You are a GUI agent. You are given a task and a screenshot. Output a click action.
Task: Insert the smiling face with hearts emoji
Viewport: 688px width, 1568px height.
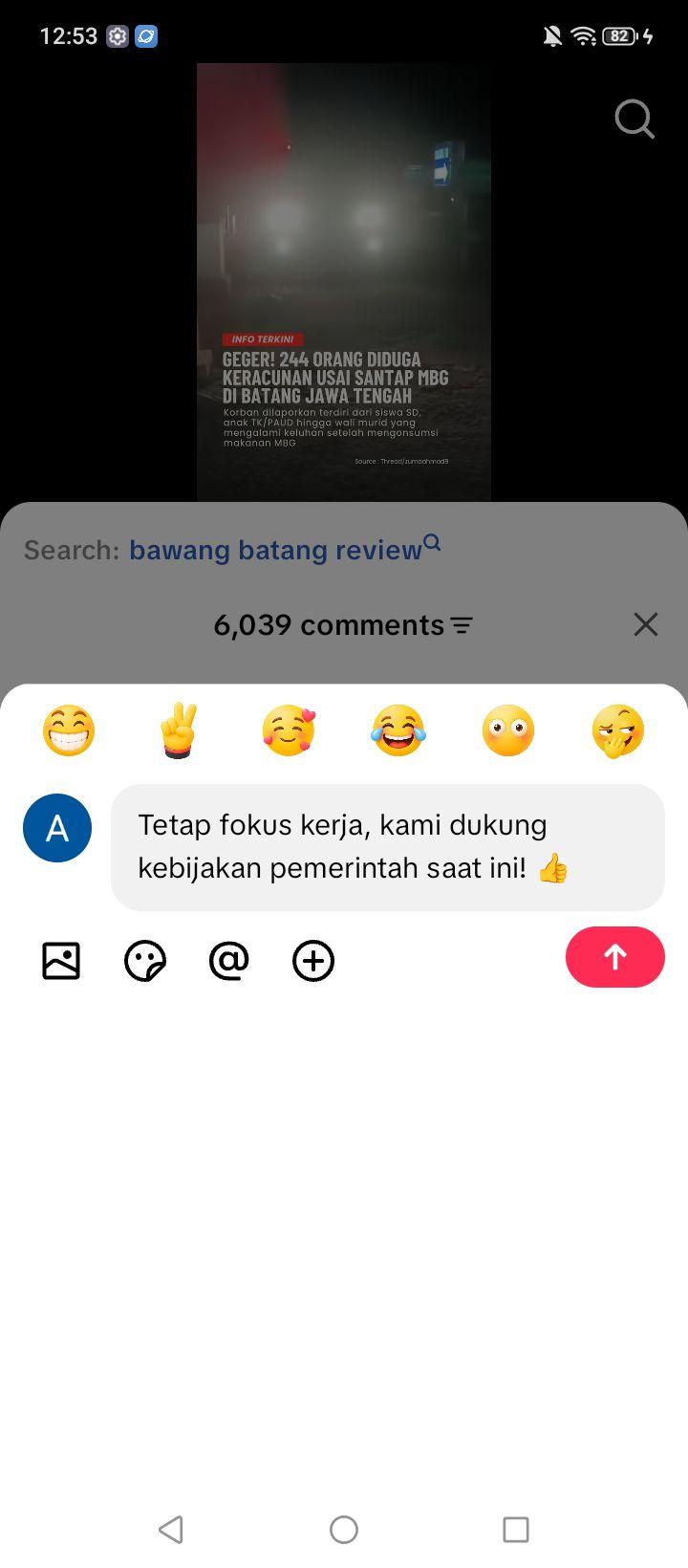[289, 731]
